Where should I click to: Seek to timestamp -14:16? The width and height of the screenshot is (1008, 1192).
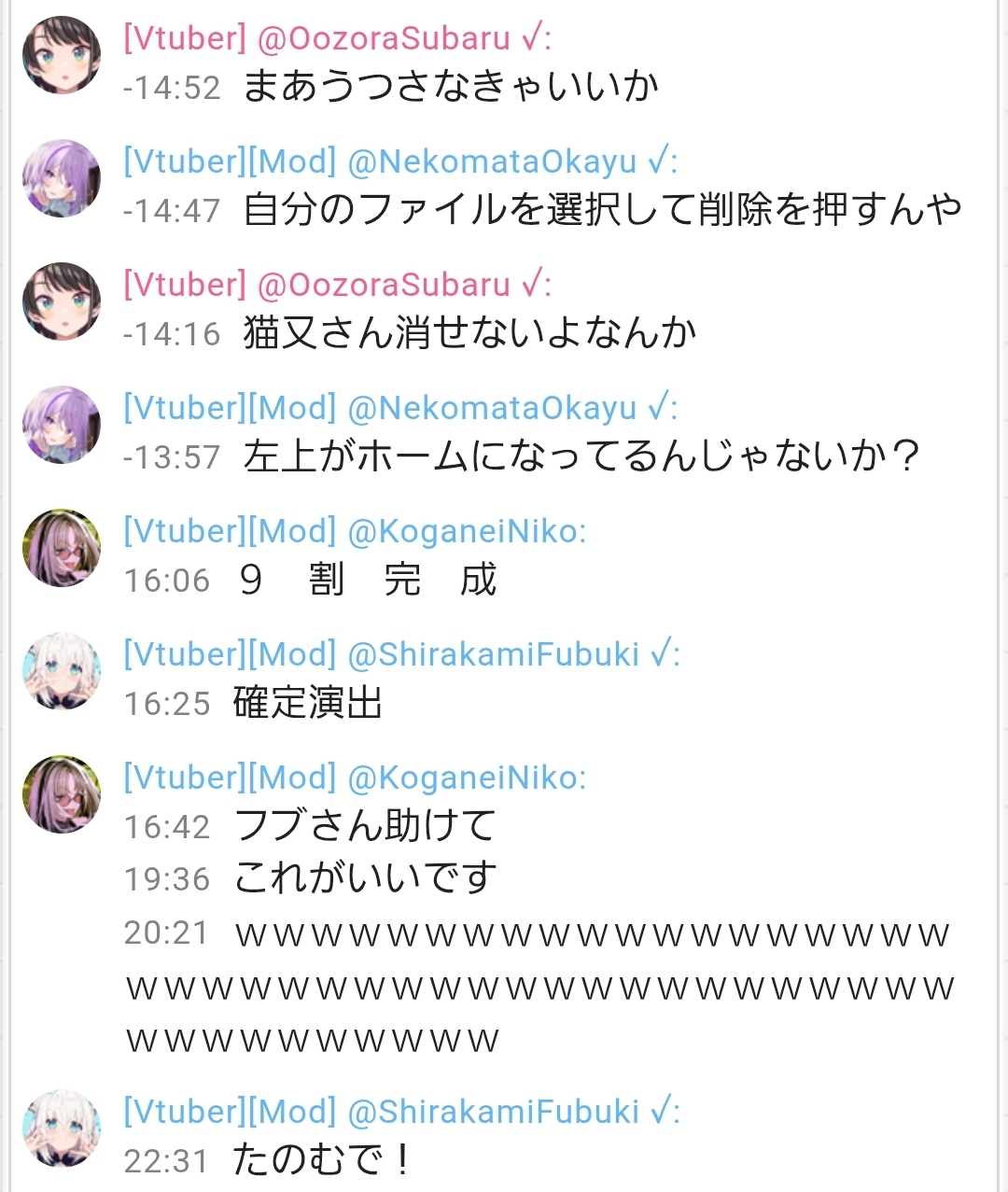point(172,335)
